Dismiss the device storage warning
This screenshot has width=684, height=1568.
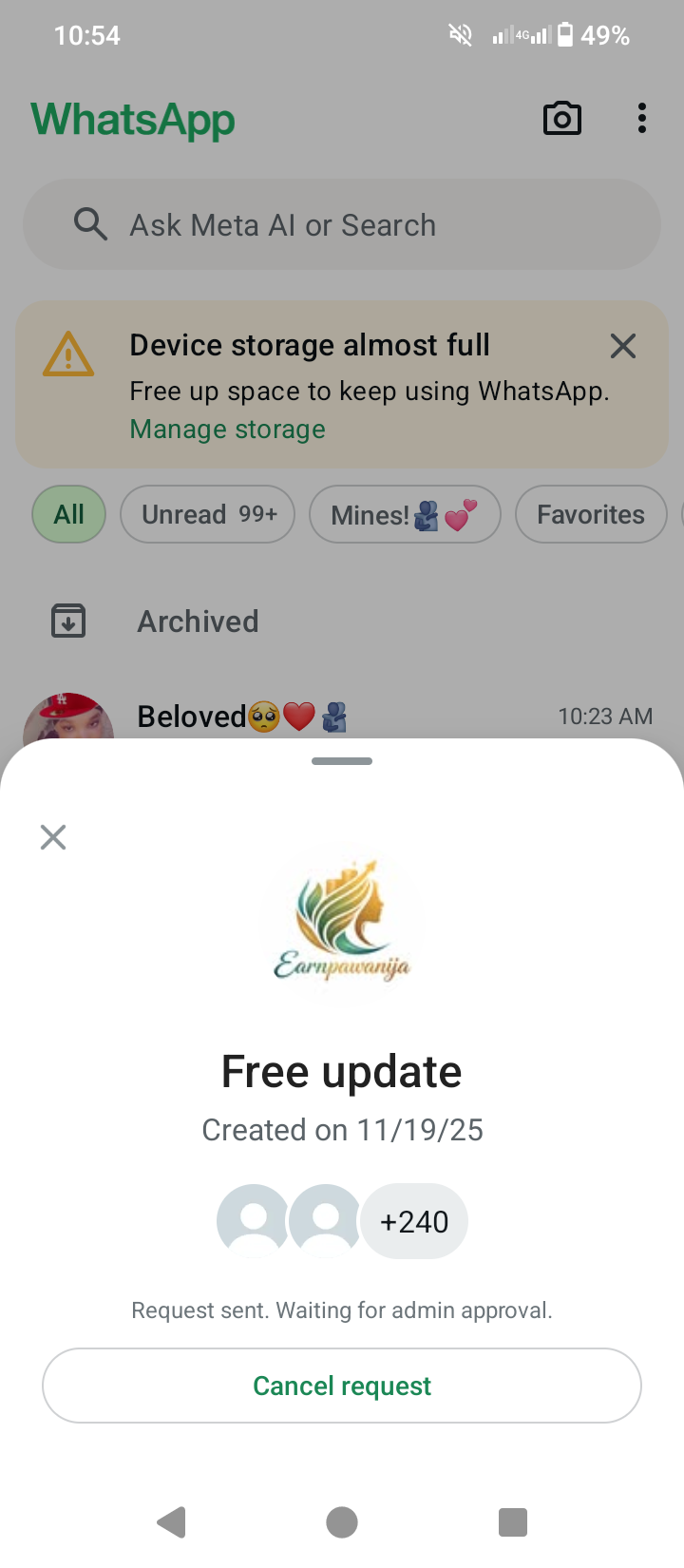623,346
